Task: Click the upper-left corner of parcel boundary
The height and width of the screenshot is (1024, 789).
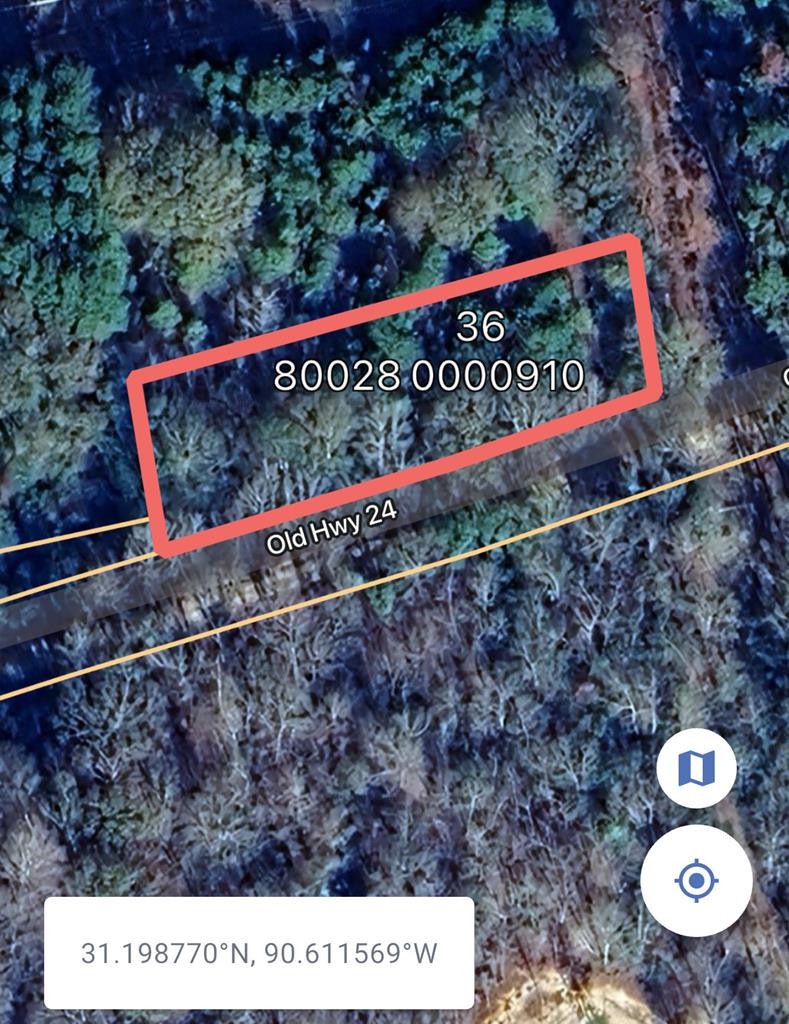Action: pos(135,378)
